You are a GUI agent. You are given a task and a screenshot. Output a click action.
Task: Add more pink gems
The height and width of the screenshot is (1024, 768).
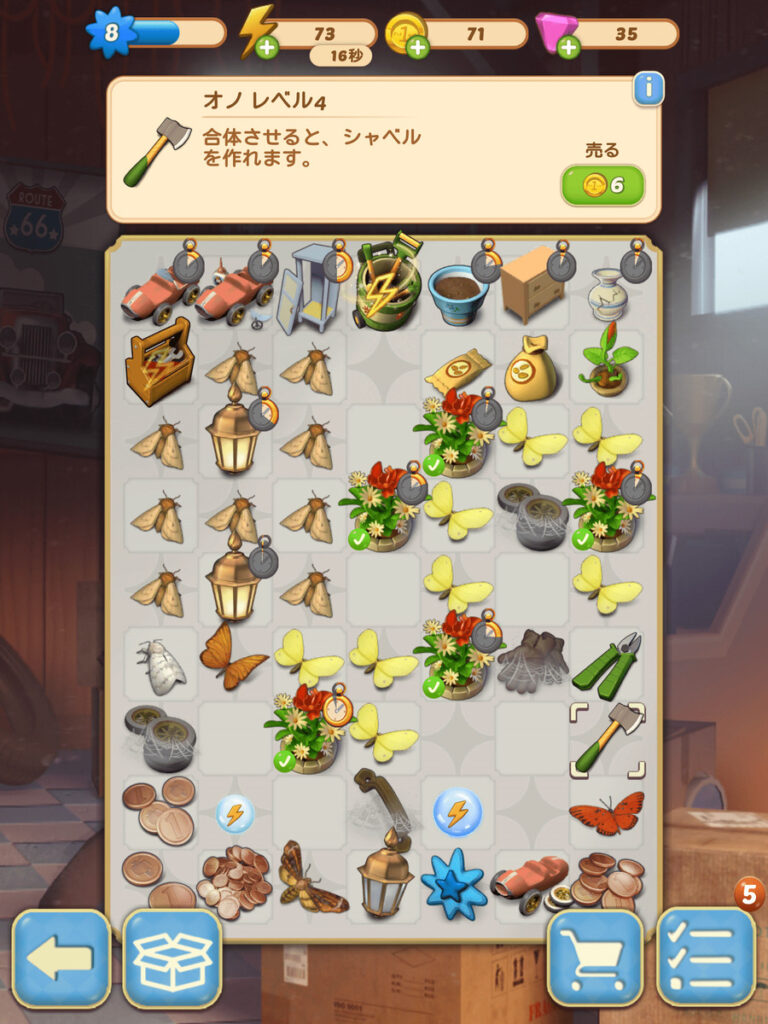click(568, 47)
